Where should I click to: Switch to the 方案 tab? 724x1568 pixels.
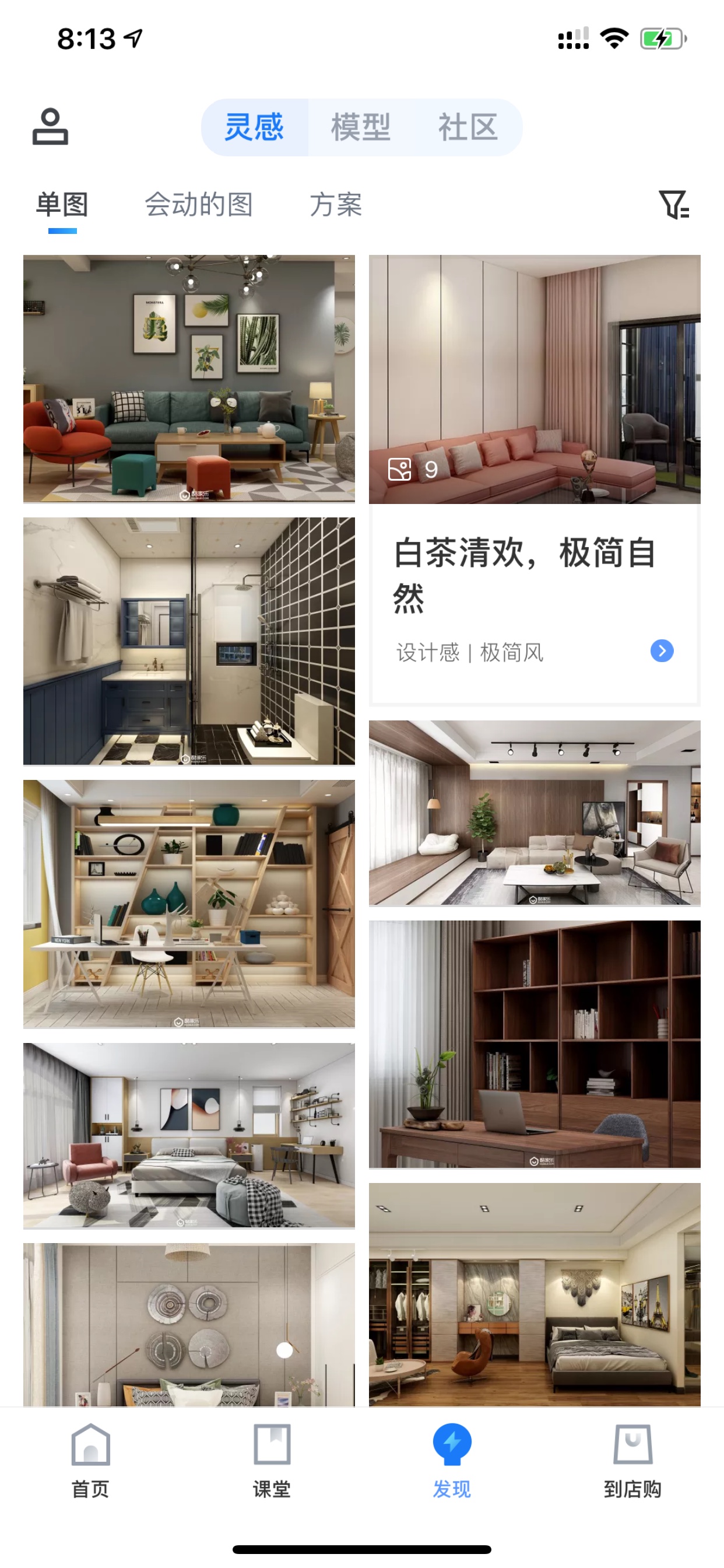(x=336, y=205)
